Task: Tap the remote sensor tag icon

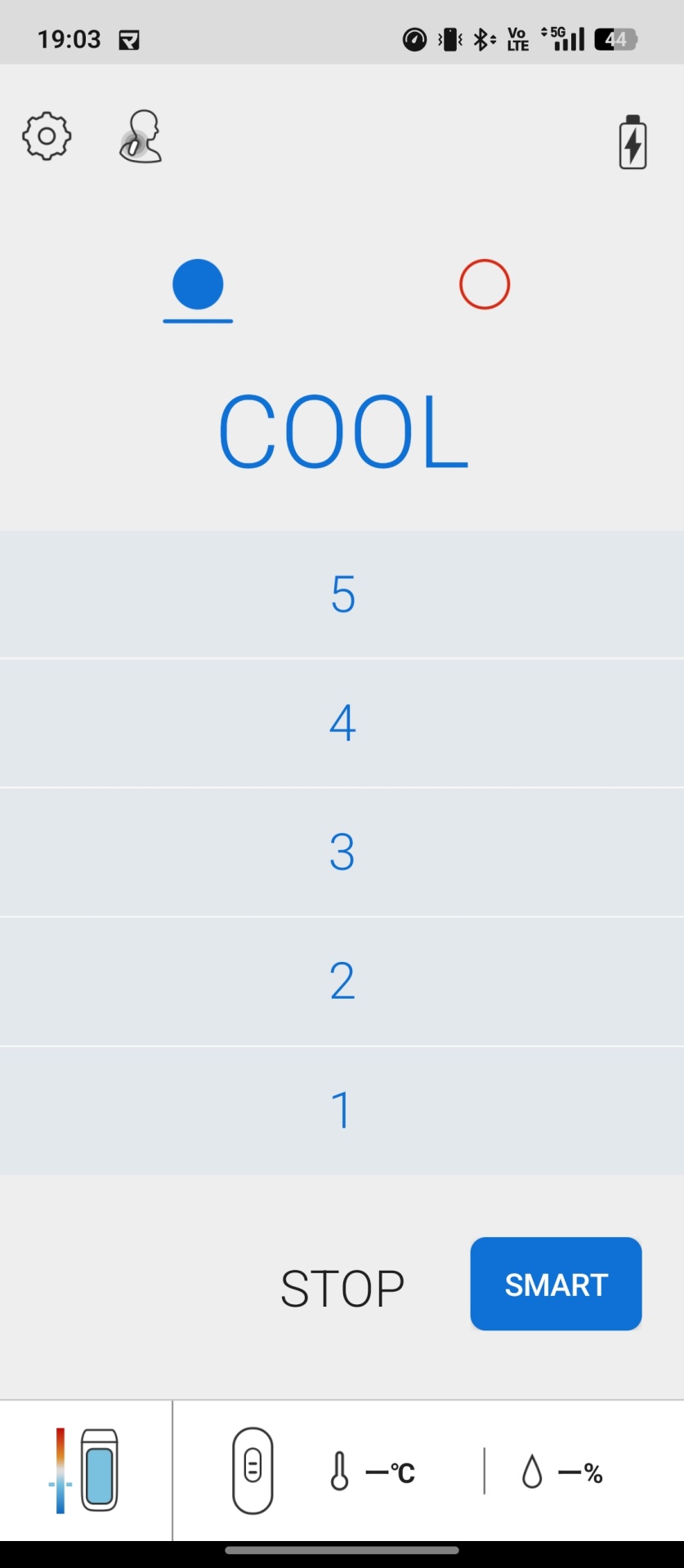Action: tap(253, 1470)
